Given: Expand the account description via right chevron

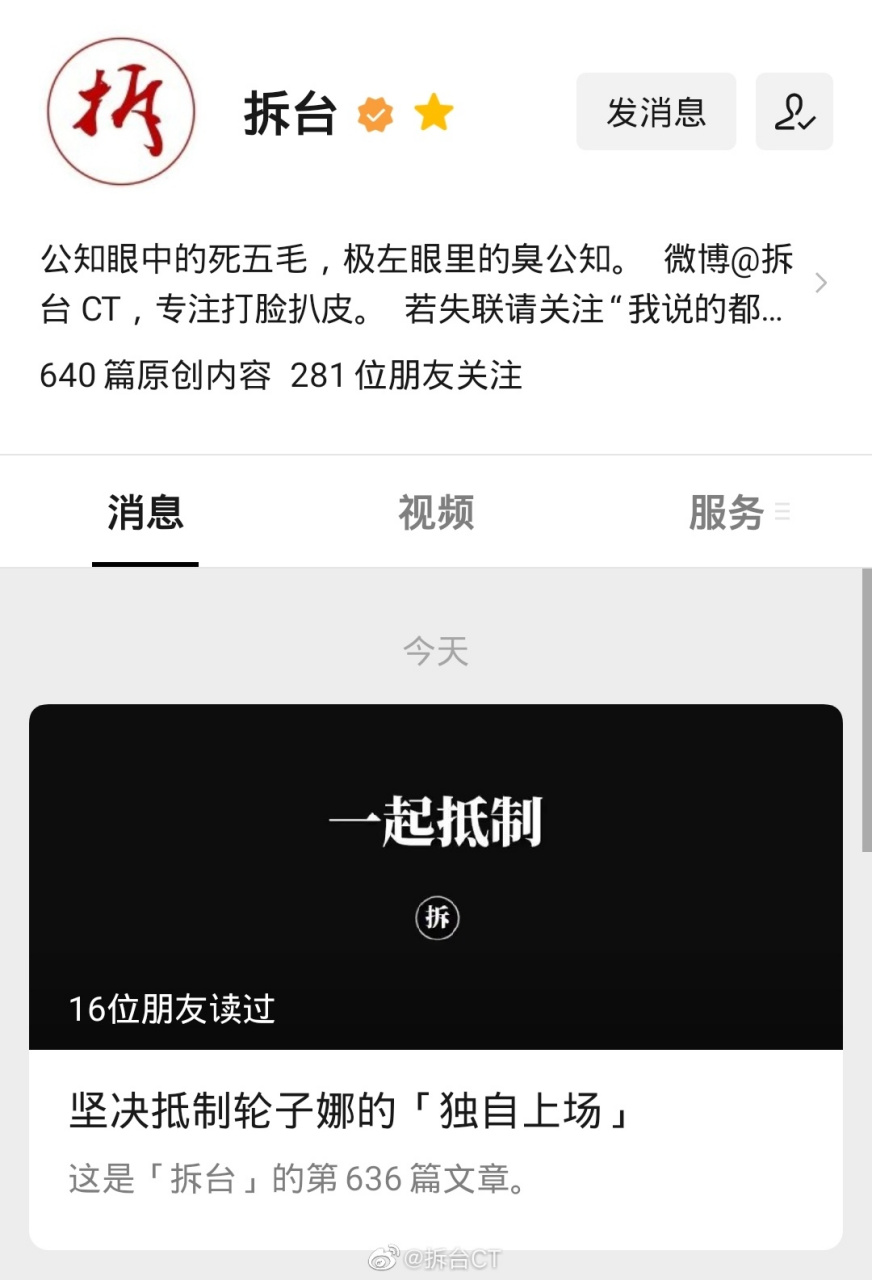Looking at the screenshot, I should click(822, 284).
